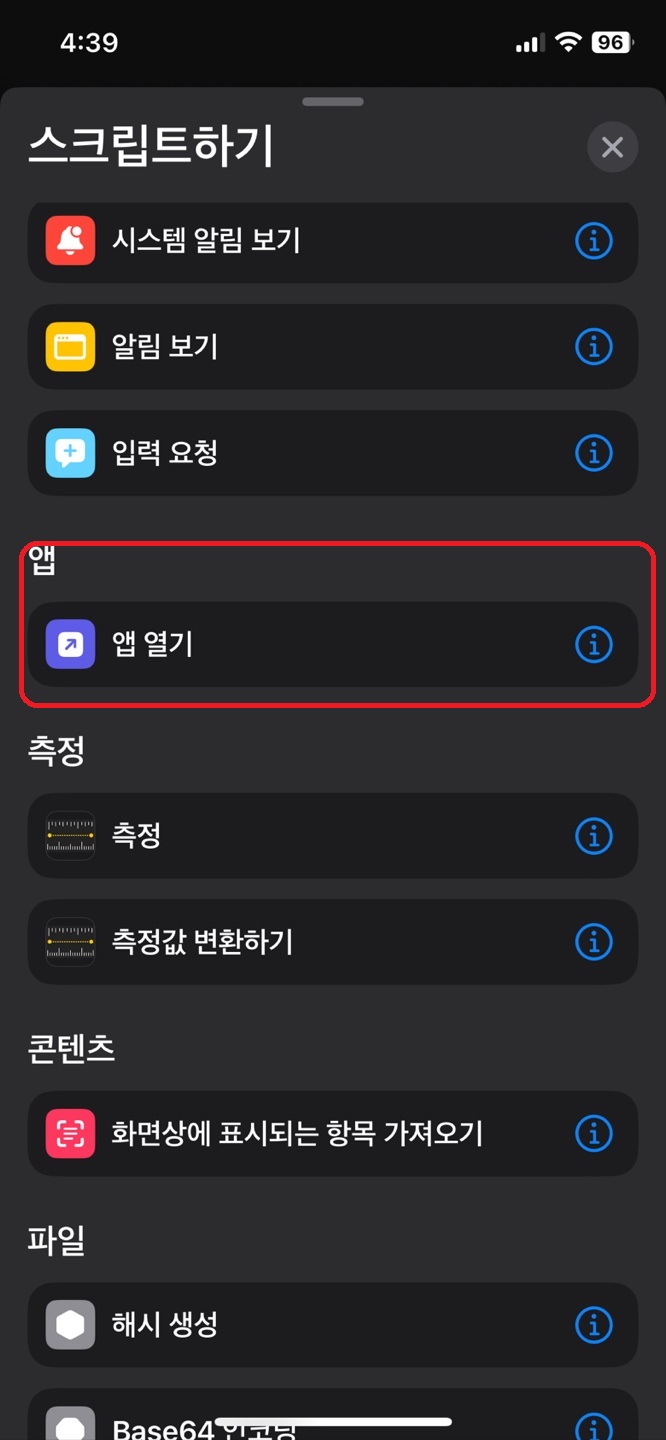Screen dimensions: 666x1440
Task: View info about 입력 요청
Action: [x=594, y=453]
